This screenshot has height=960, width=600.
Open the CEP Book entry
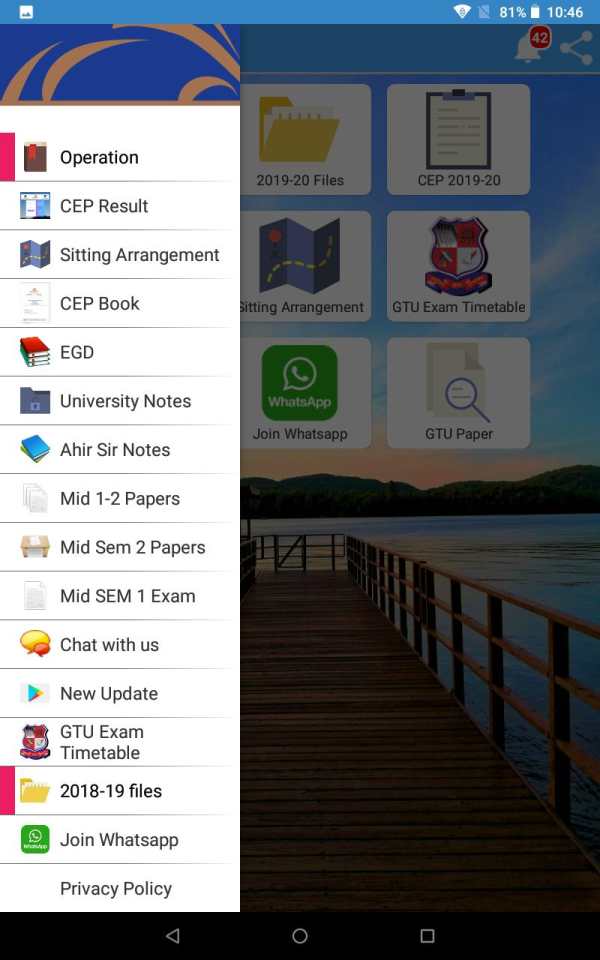120,304
